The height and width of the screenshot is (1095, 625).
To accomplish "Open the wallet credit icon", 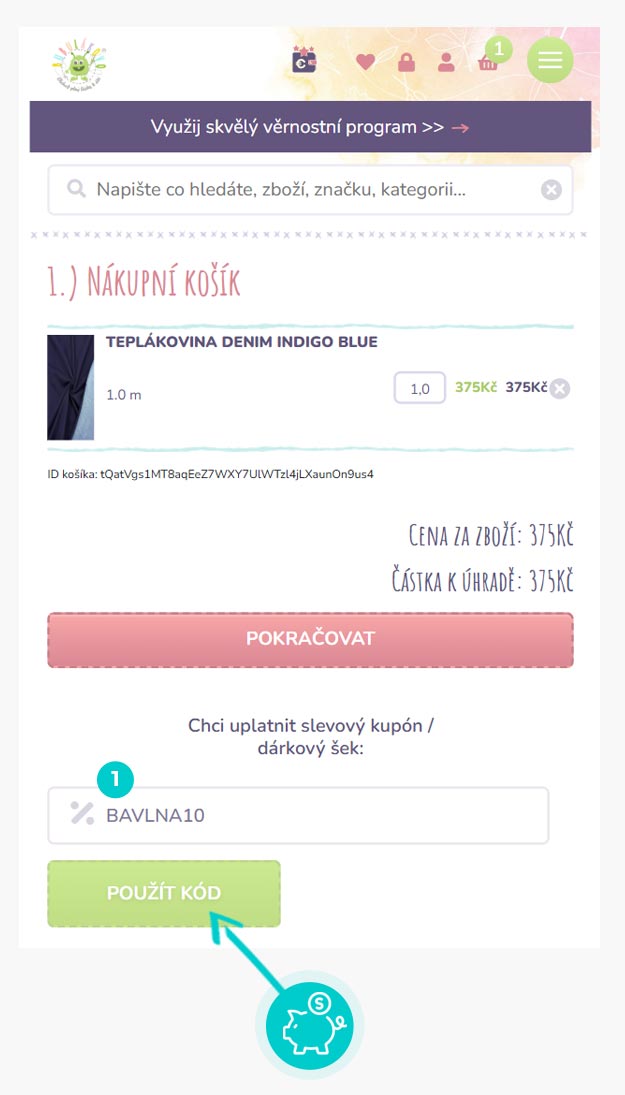I will (x=304, y=61).
